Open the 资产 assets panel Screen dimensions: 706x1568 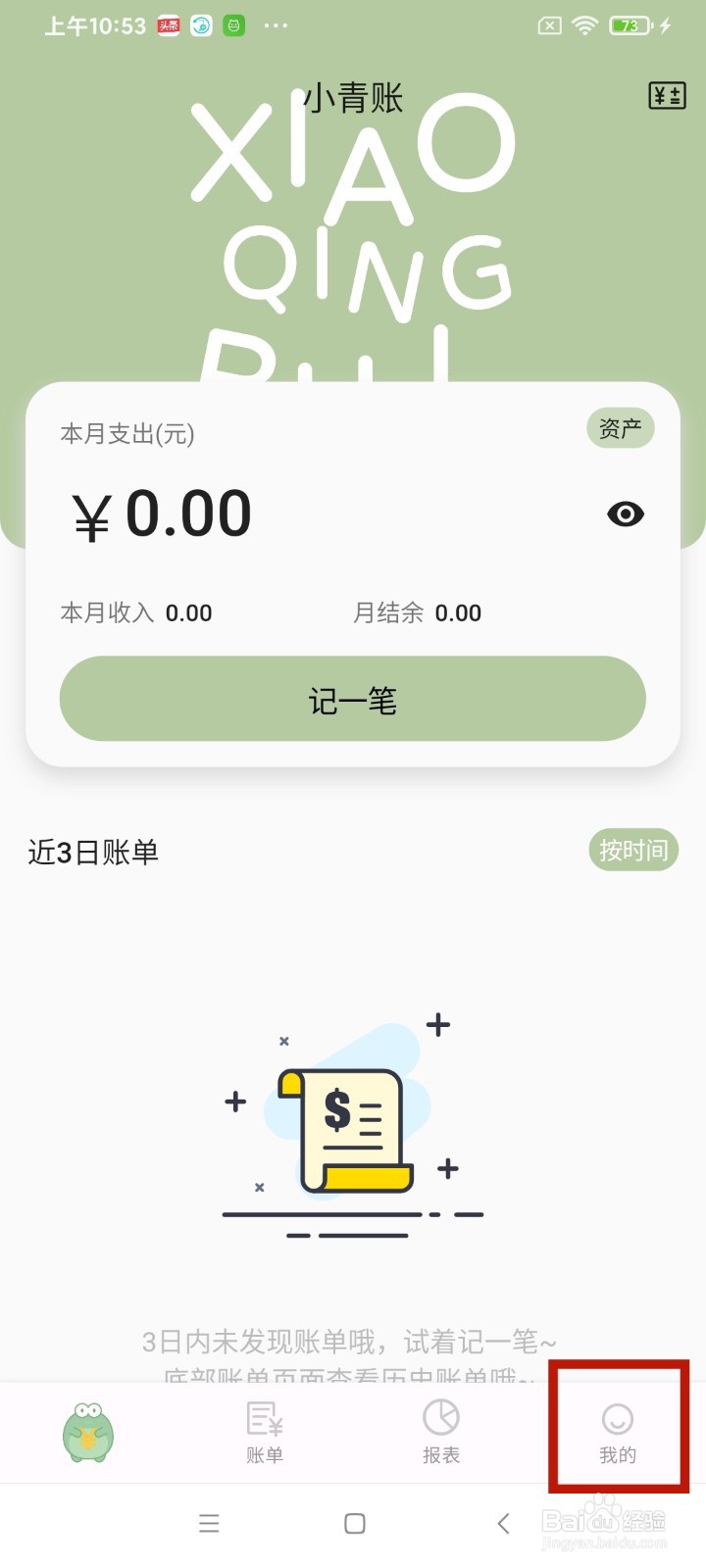[x=620, y=428]
